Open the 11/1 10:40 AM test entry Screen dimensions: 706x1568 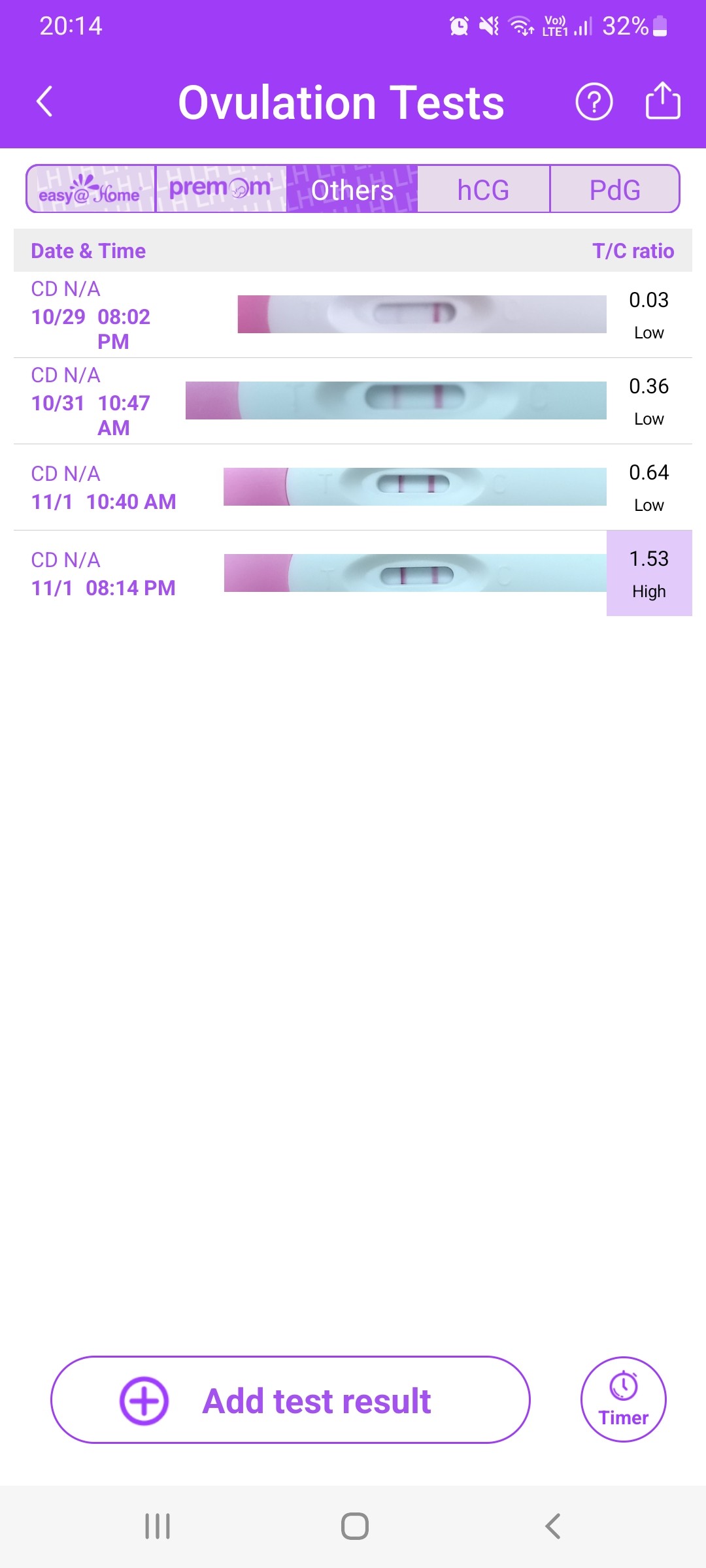353,487
